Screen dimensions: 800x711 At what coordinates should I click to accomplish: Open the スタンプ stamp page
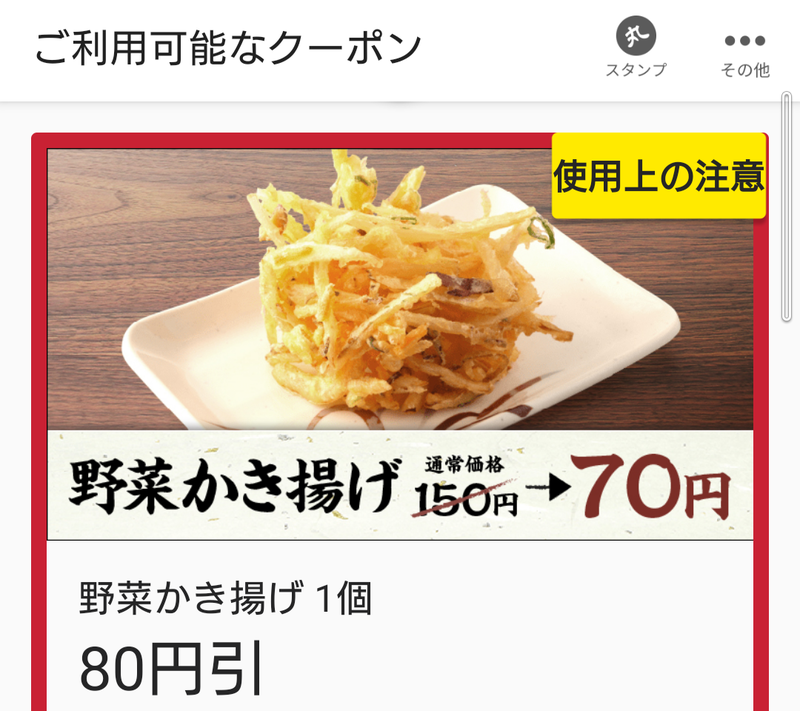click(635, 50)
